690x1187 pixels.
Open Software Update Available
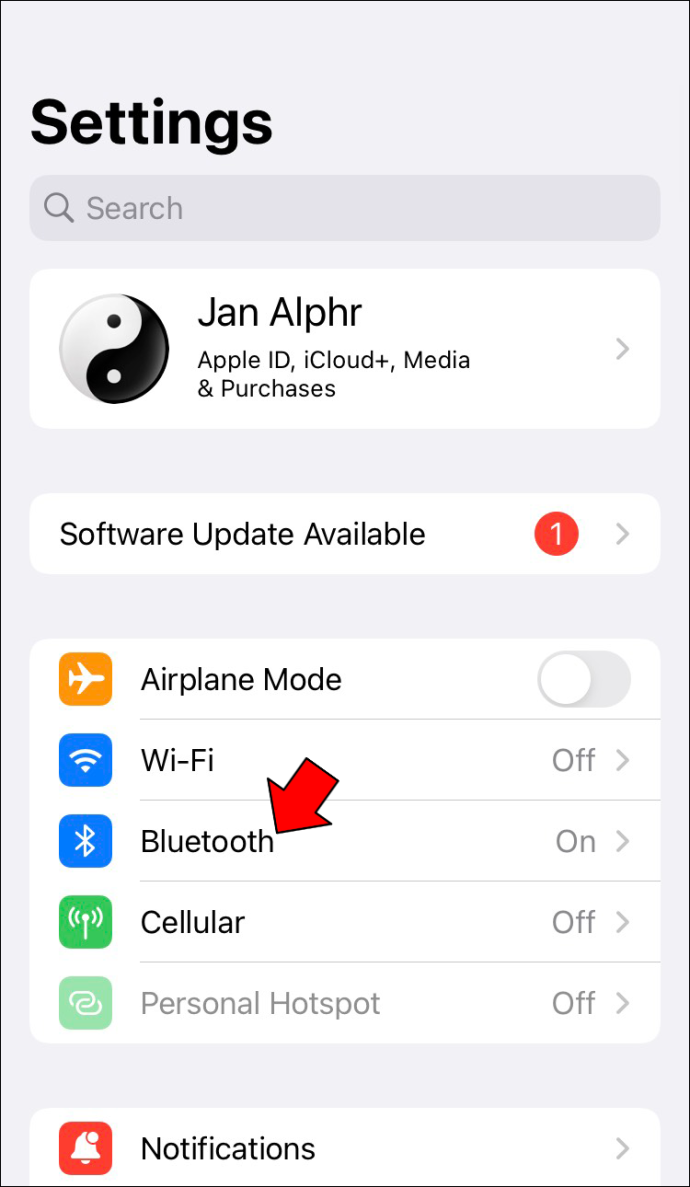[x=344, y=534]
